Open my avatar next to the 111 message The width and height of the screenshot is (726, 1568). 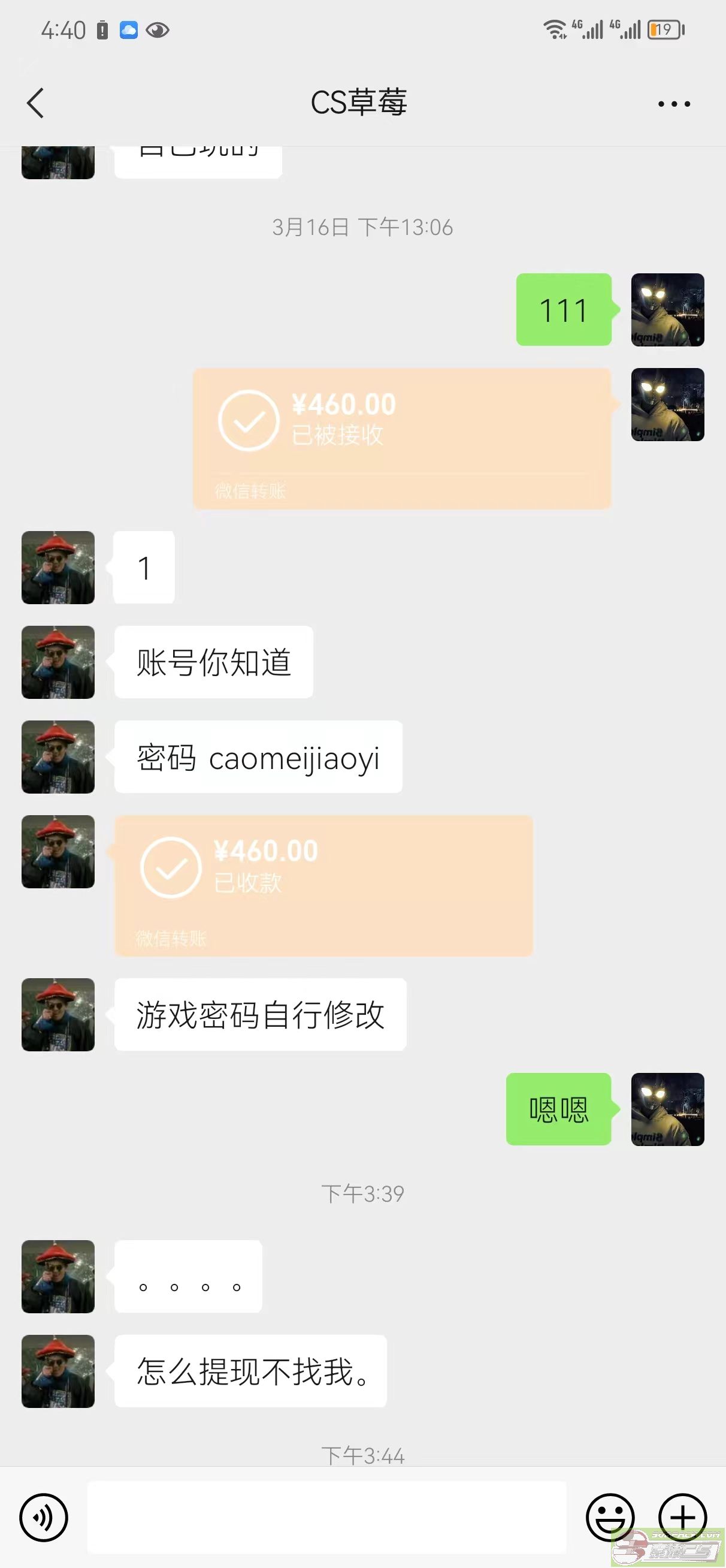tap(667, 310)
